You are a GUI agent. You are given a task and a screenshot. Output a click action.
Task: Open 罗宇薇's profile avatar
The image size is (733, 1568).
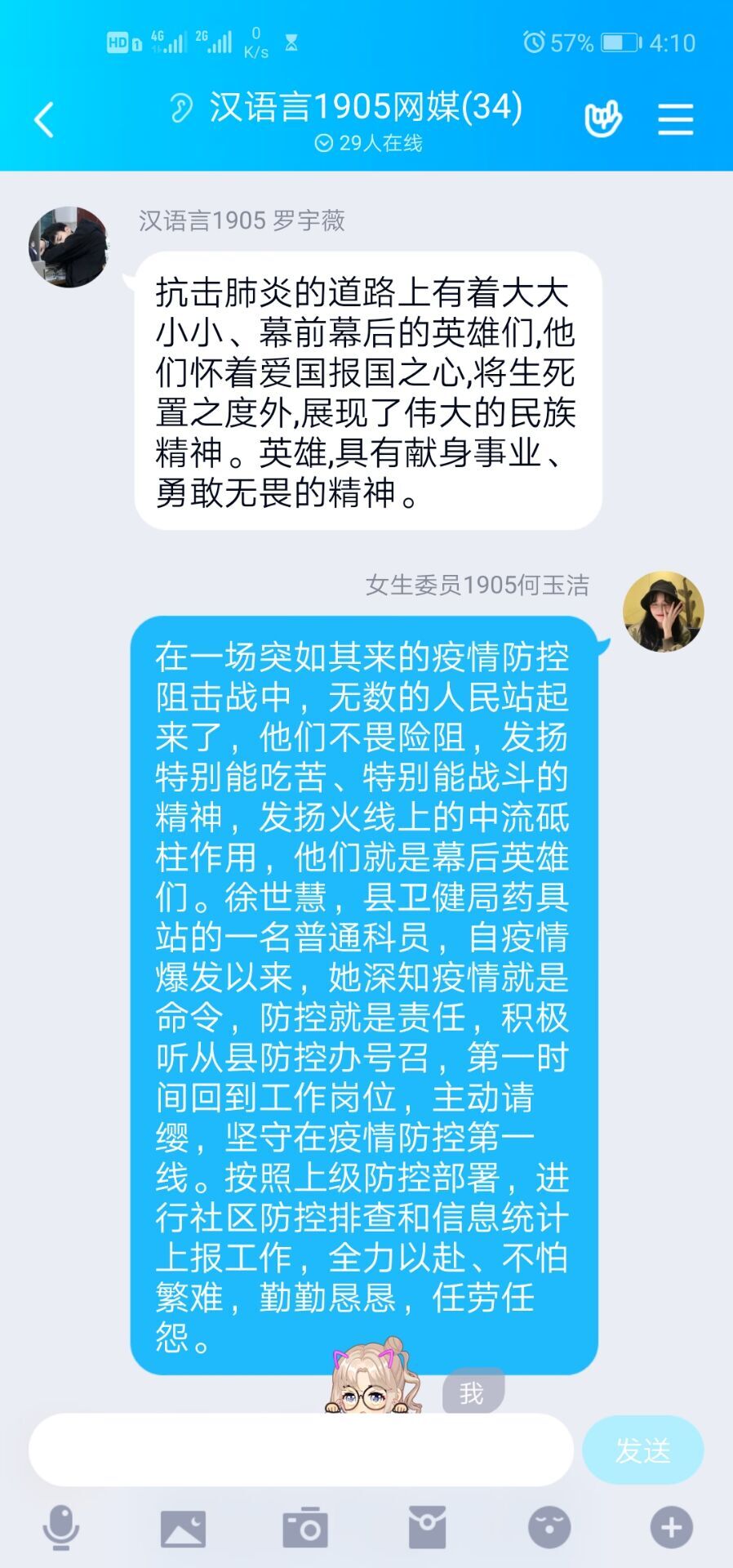pos(69,247)
